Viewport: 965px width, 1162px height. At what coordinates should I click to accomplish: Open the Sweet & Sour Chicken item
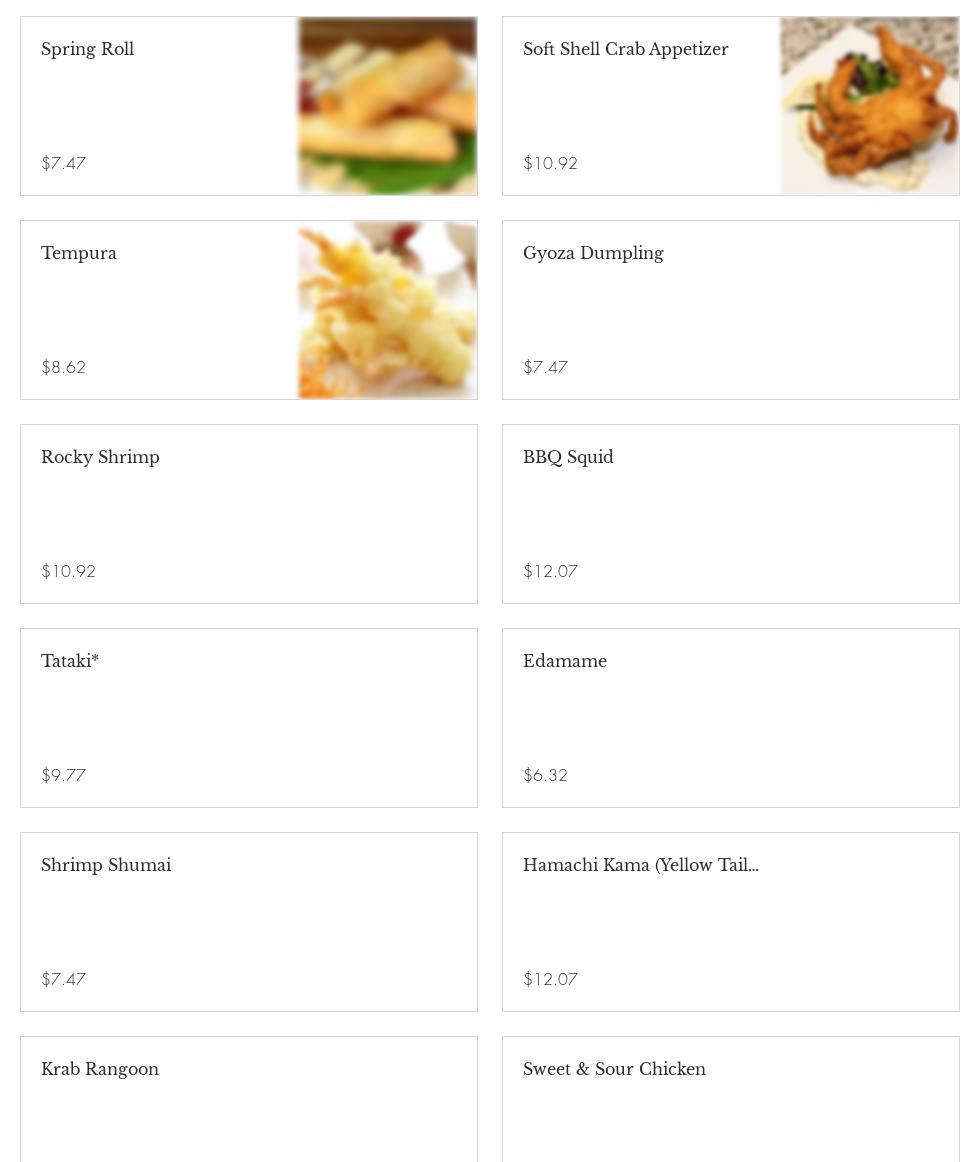[x=730, y=1100]
